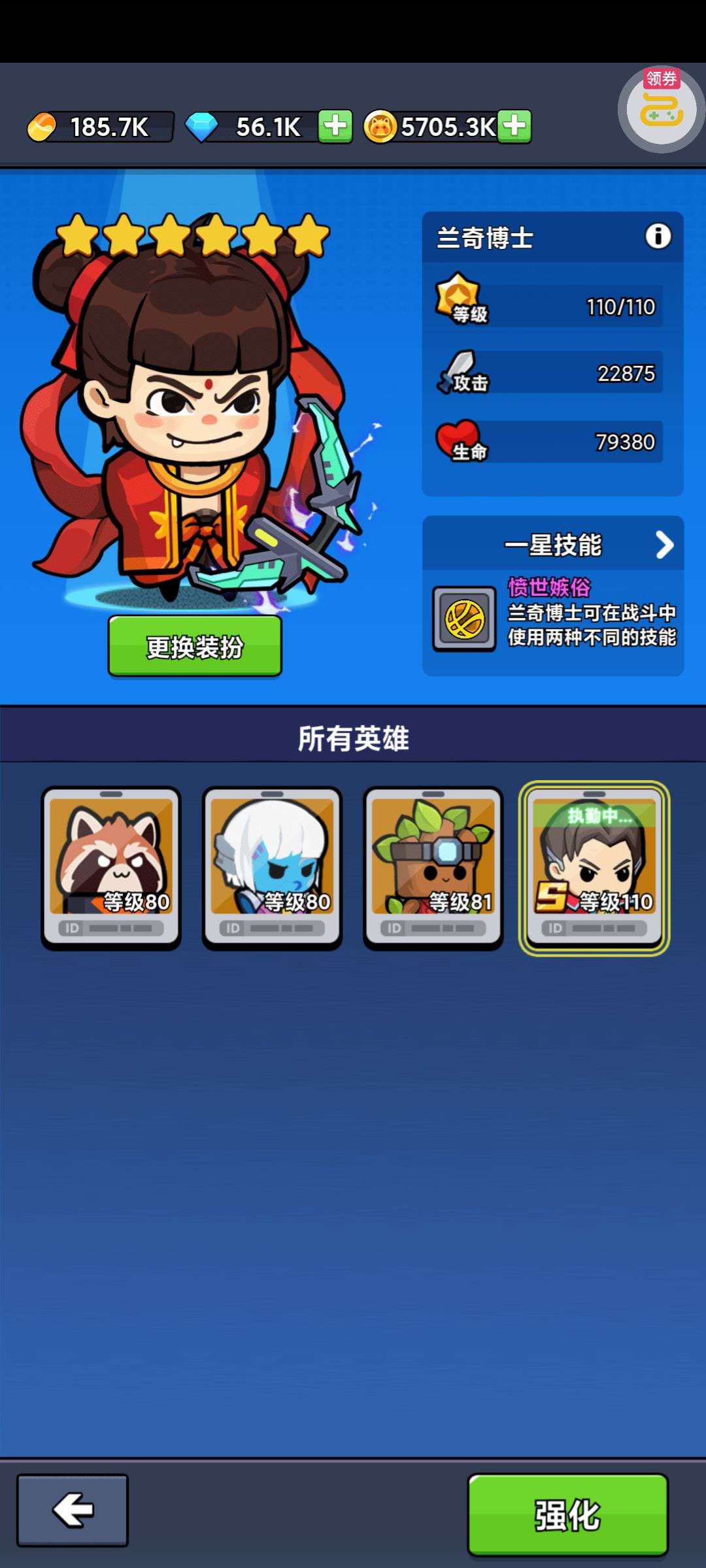The image size is (706, 1568).
Task: Open the info icon beside 兰奇博士
Action: click(658, 236)
